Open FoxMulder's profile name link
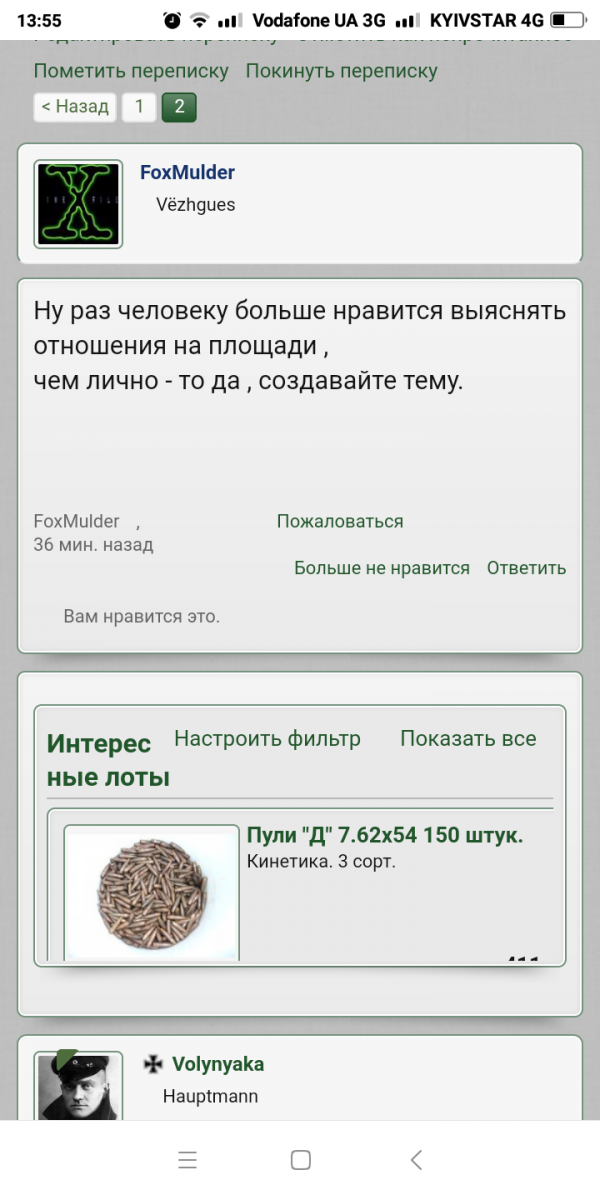This screenshot has height=1200, width=600. point(187,172)
